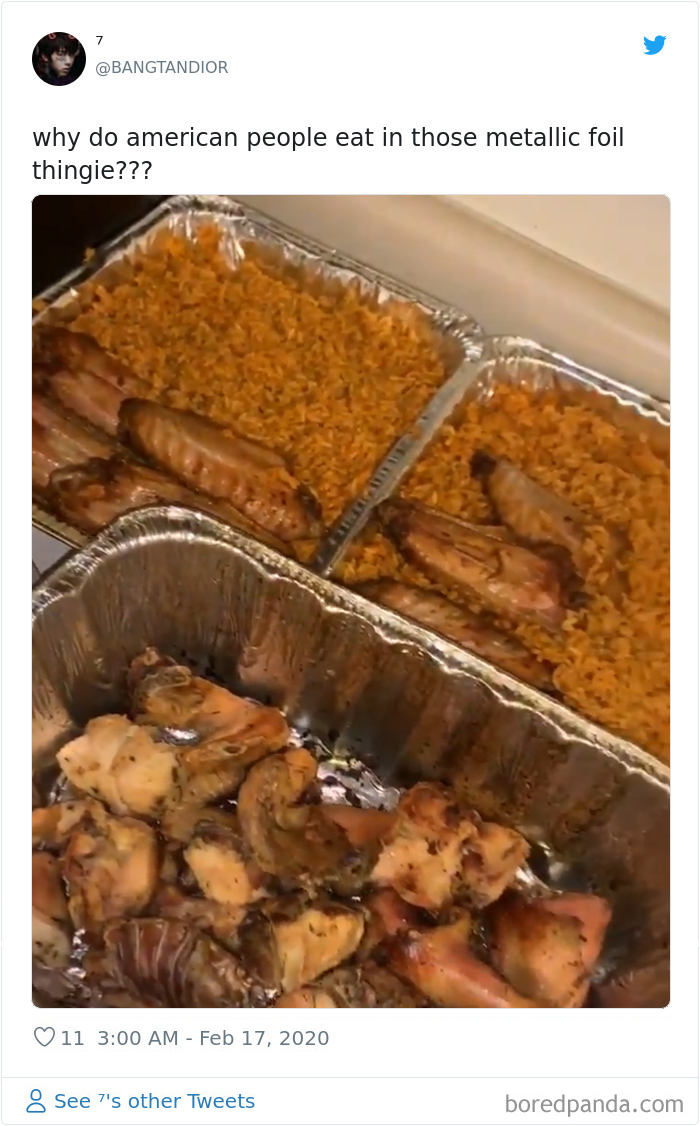Like the tweet with the heart icon
700x1126 pixels.
(45, 1037)
